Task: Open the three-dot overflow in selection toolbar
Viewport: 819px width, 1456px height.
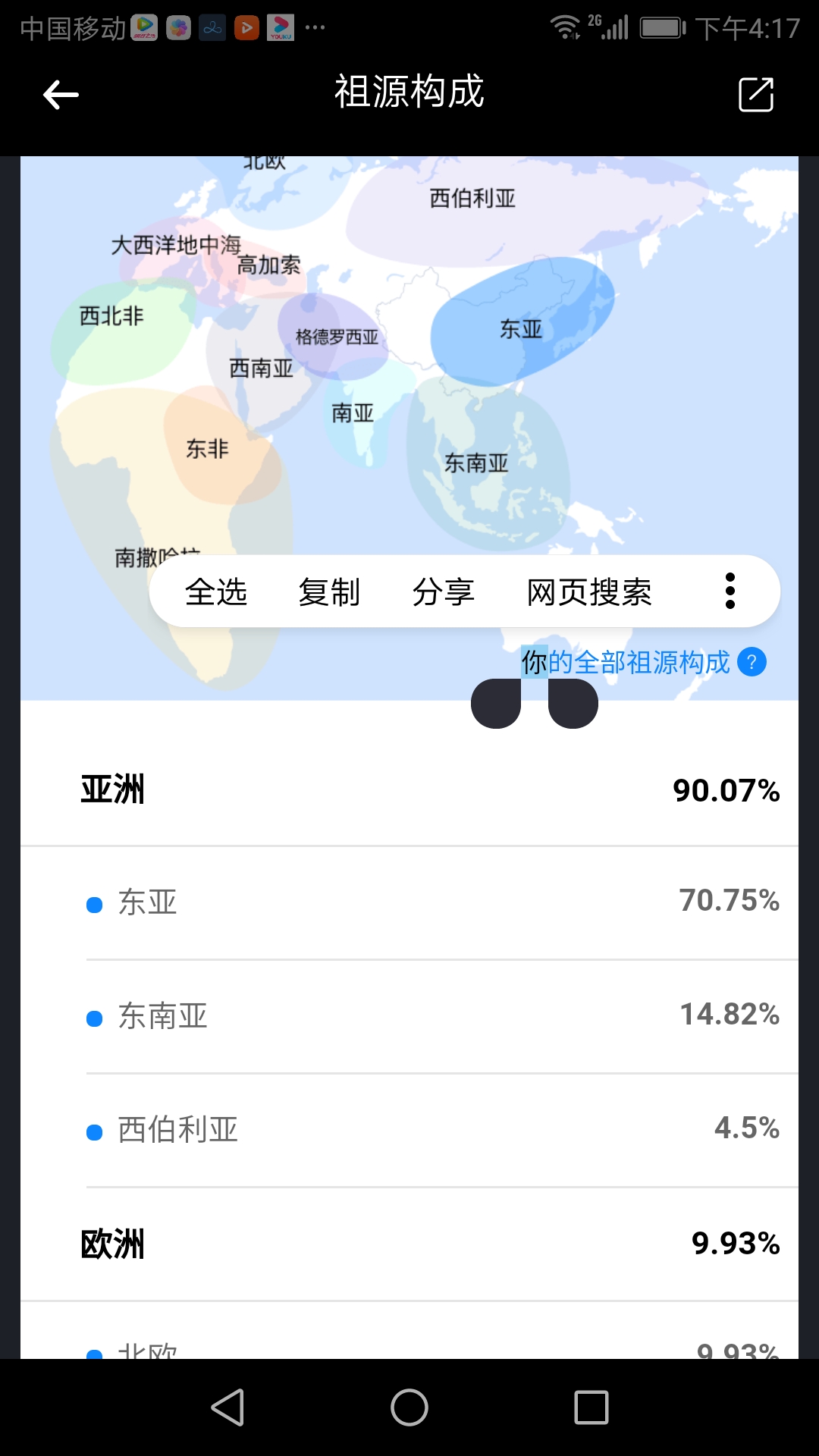Action: point(730,591)
